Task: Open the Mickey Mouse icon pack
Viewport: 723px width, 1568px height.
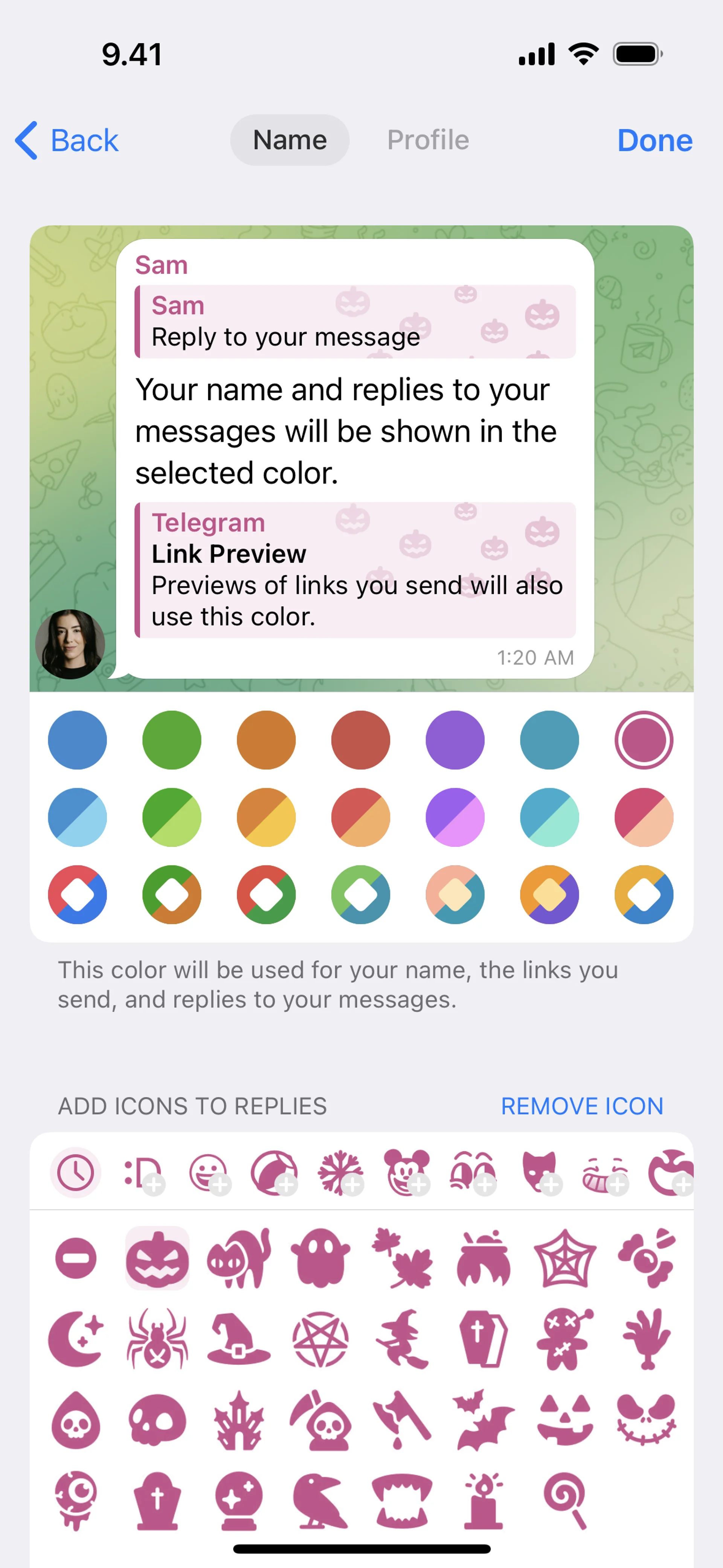Action: [x=406, y=1172]
